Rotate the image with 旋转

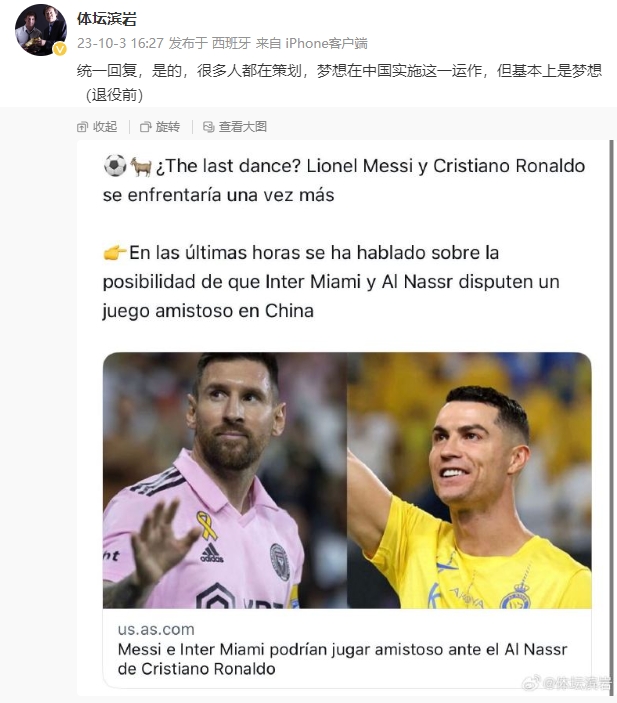click(160, 127)
